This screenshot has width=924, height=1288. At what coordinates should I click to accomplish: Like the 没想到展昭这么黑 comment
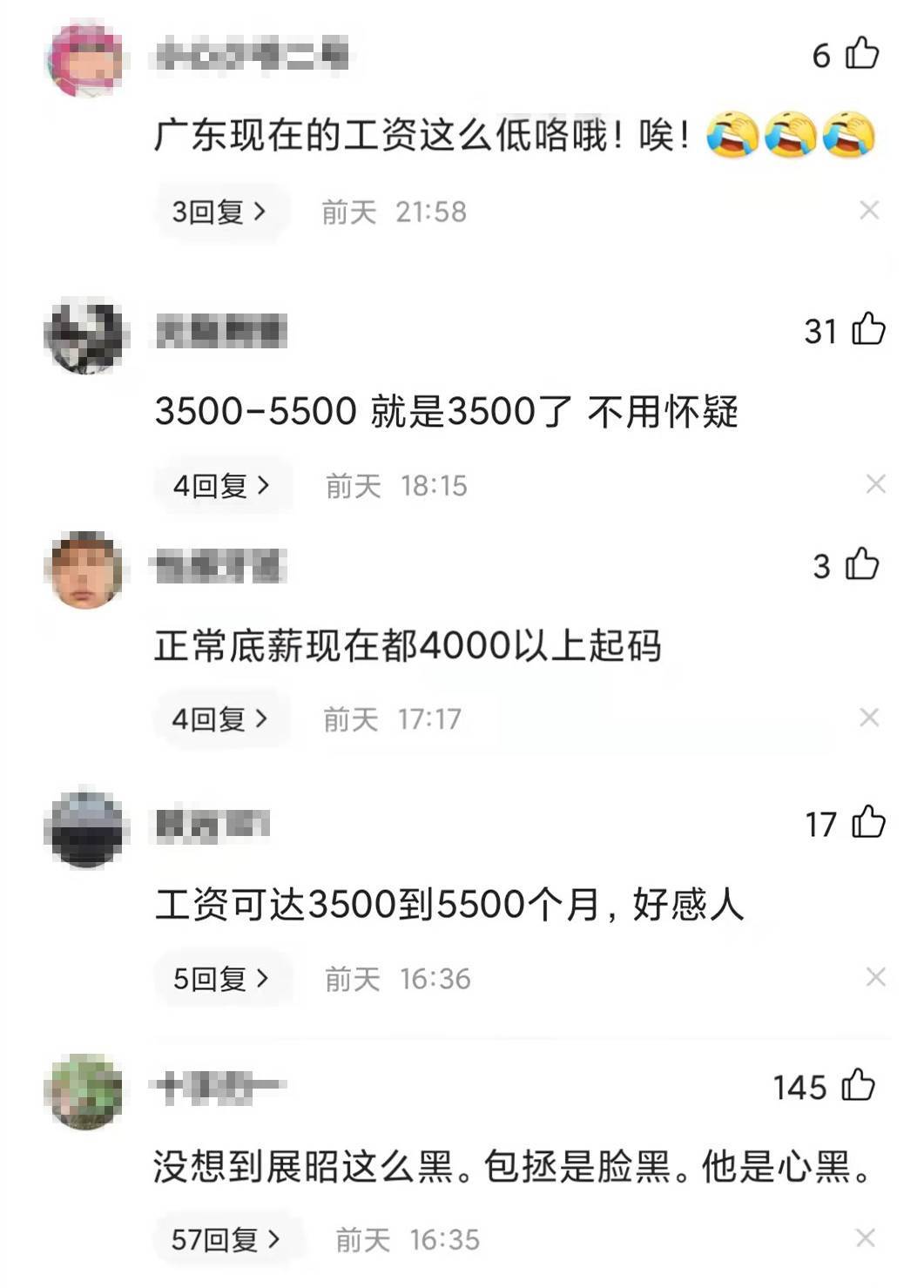tap(858, 1086)
